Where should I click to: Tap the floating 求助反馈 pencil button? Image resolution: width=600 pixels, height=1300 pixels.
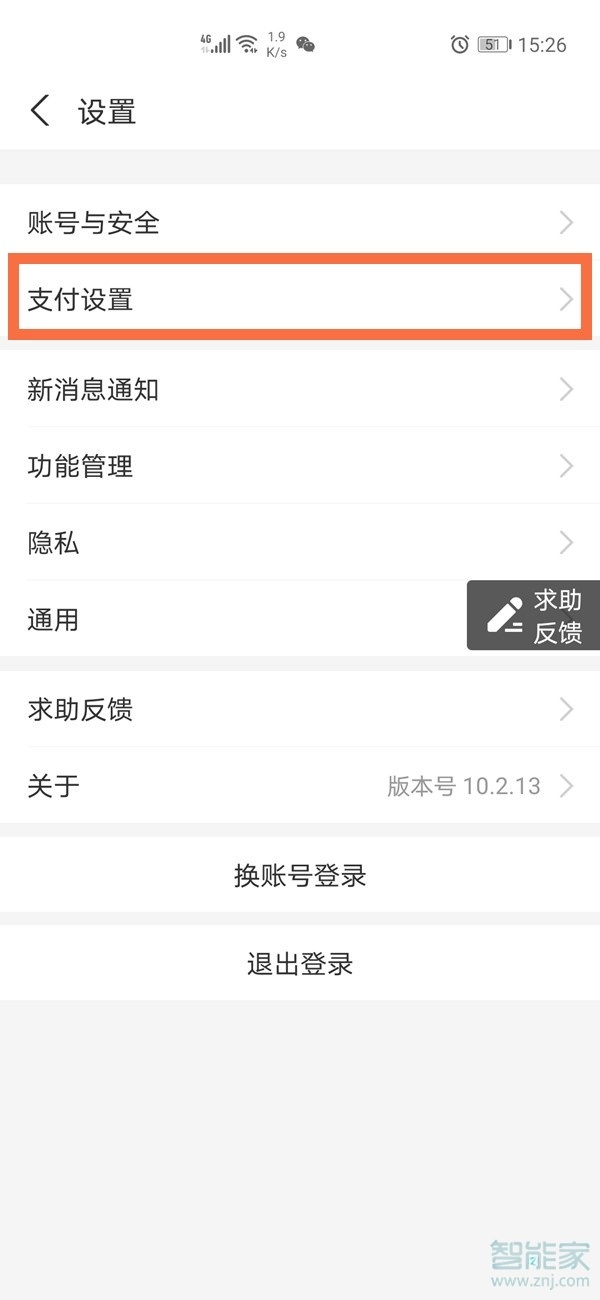point(534,616)
